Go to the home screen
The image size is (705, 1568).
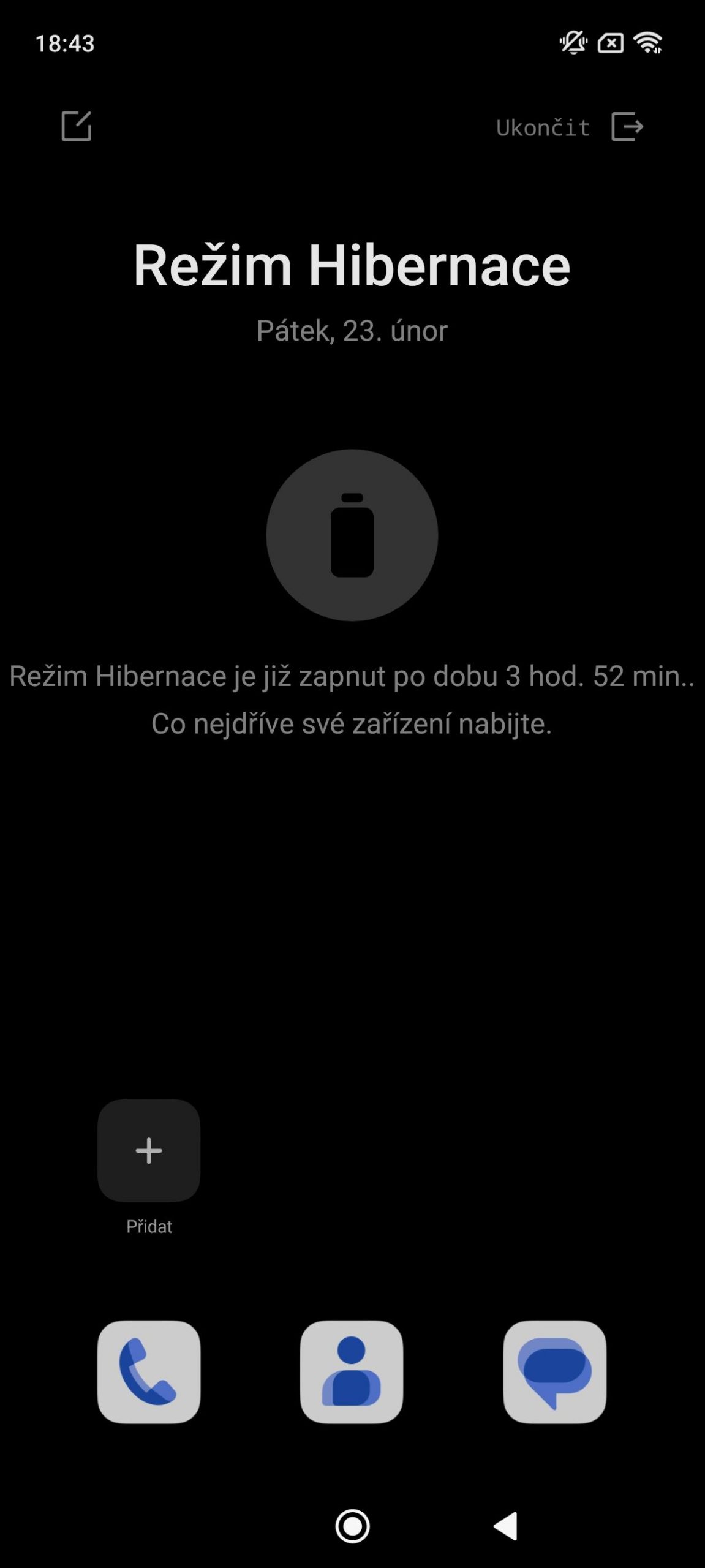click(352, 1526)
